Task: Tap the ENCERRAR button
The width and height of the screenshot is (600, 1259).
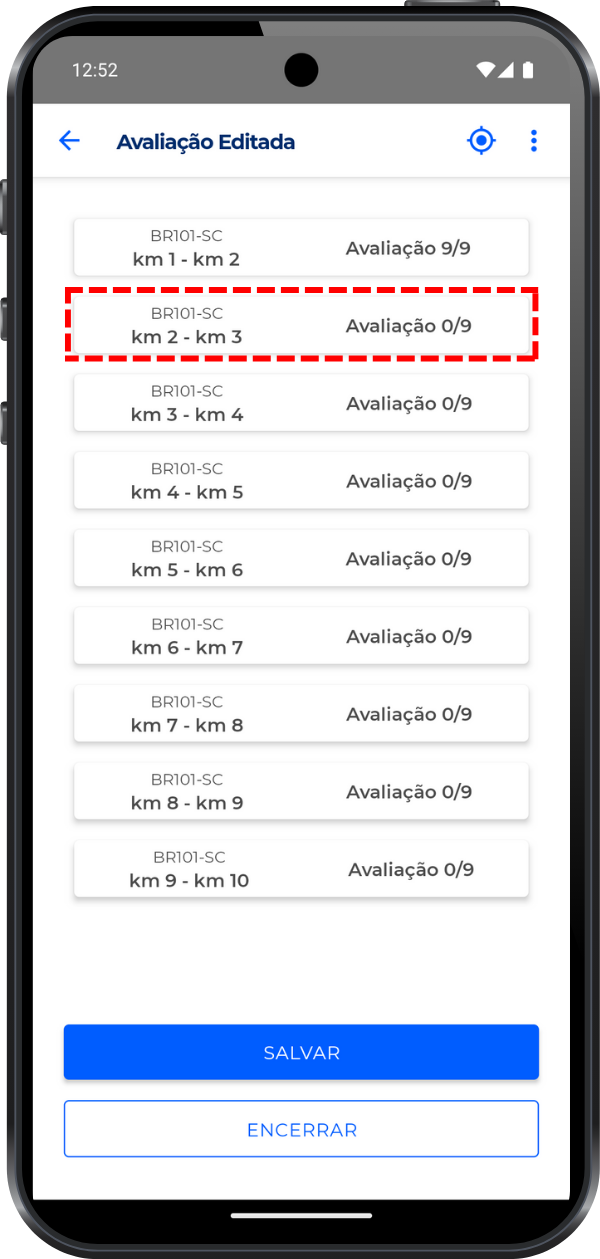Action: click(301, 1129)
